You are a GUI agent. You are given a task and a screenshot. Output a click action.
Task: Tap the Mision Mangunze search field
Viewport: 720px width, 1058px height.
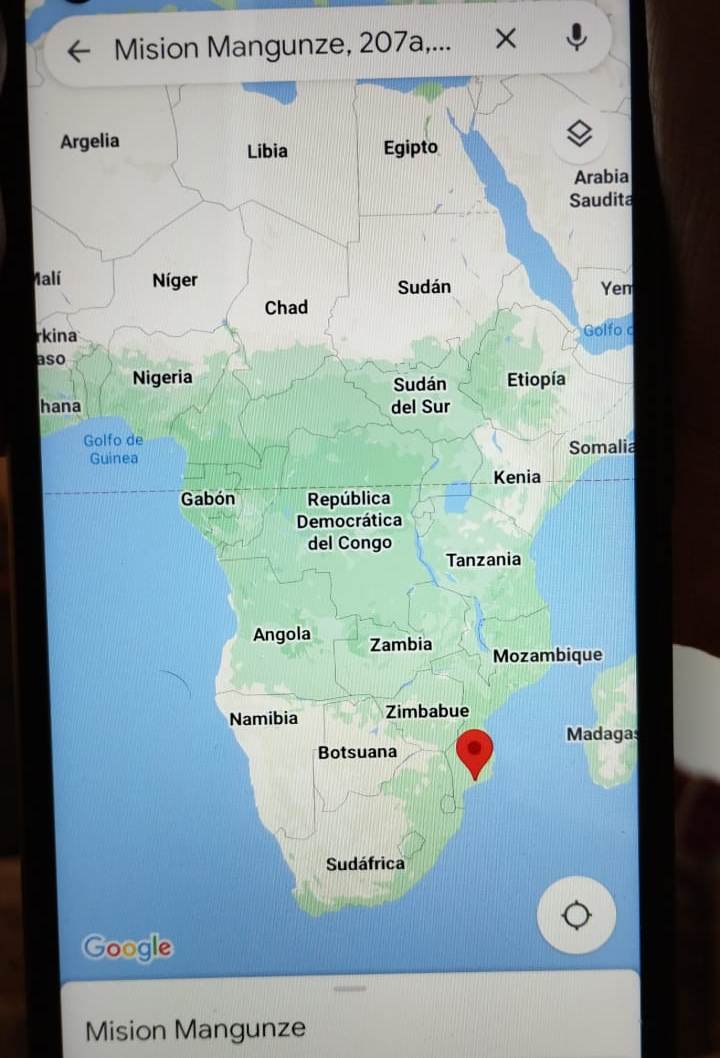point(282,48)
